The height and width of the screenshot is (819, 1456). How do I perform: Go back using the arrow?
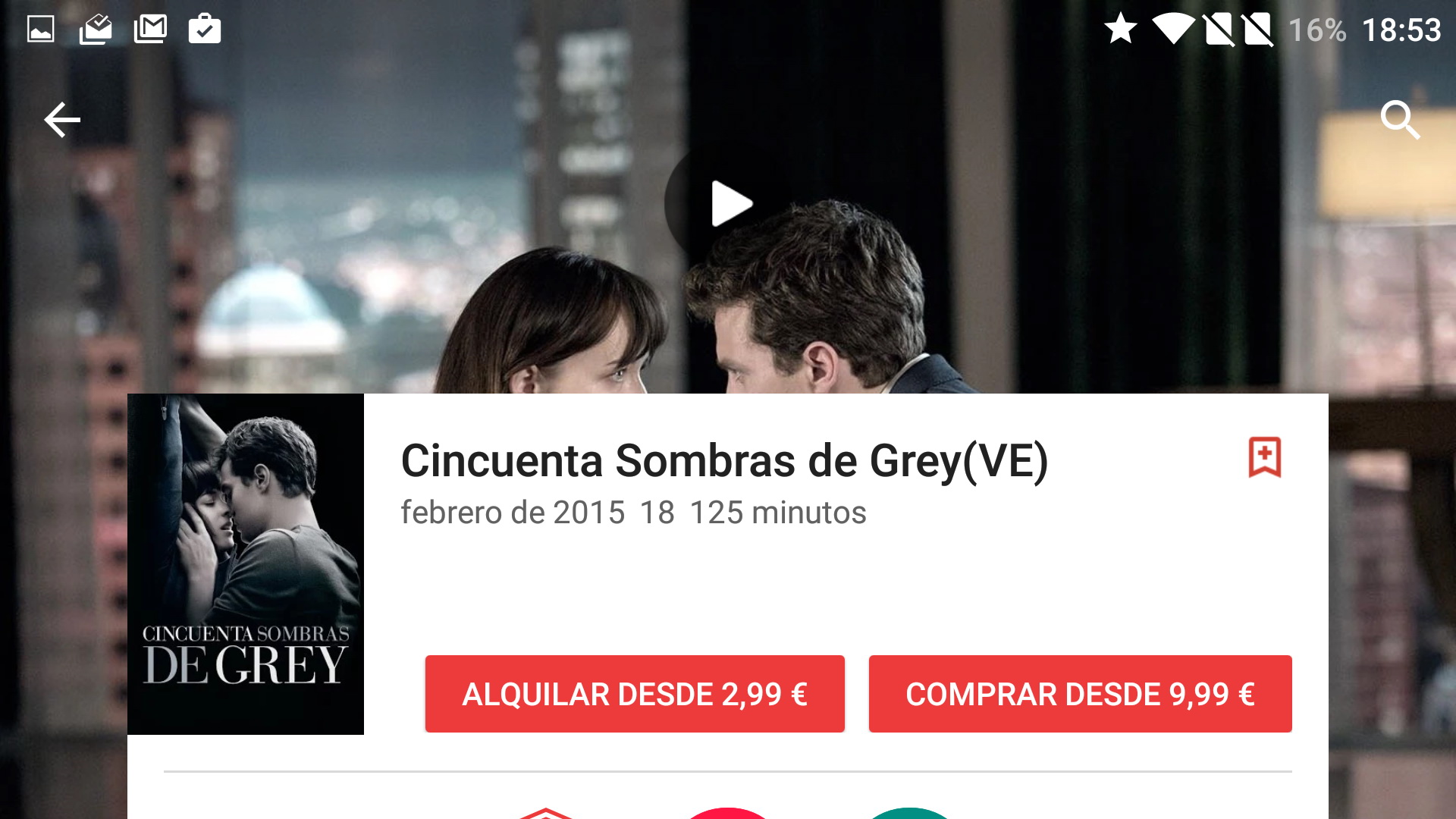coord(62,120)
